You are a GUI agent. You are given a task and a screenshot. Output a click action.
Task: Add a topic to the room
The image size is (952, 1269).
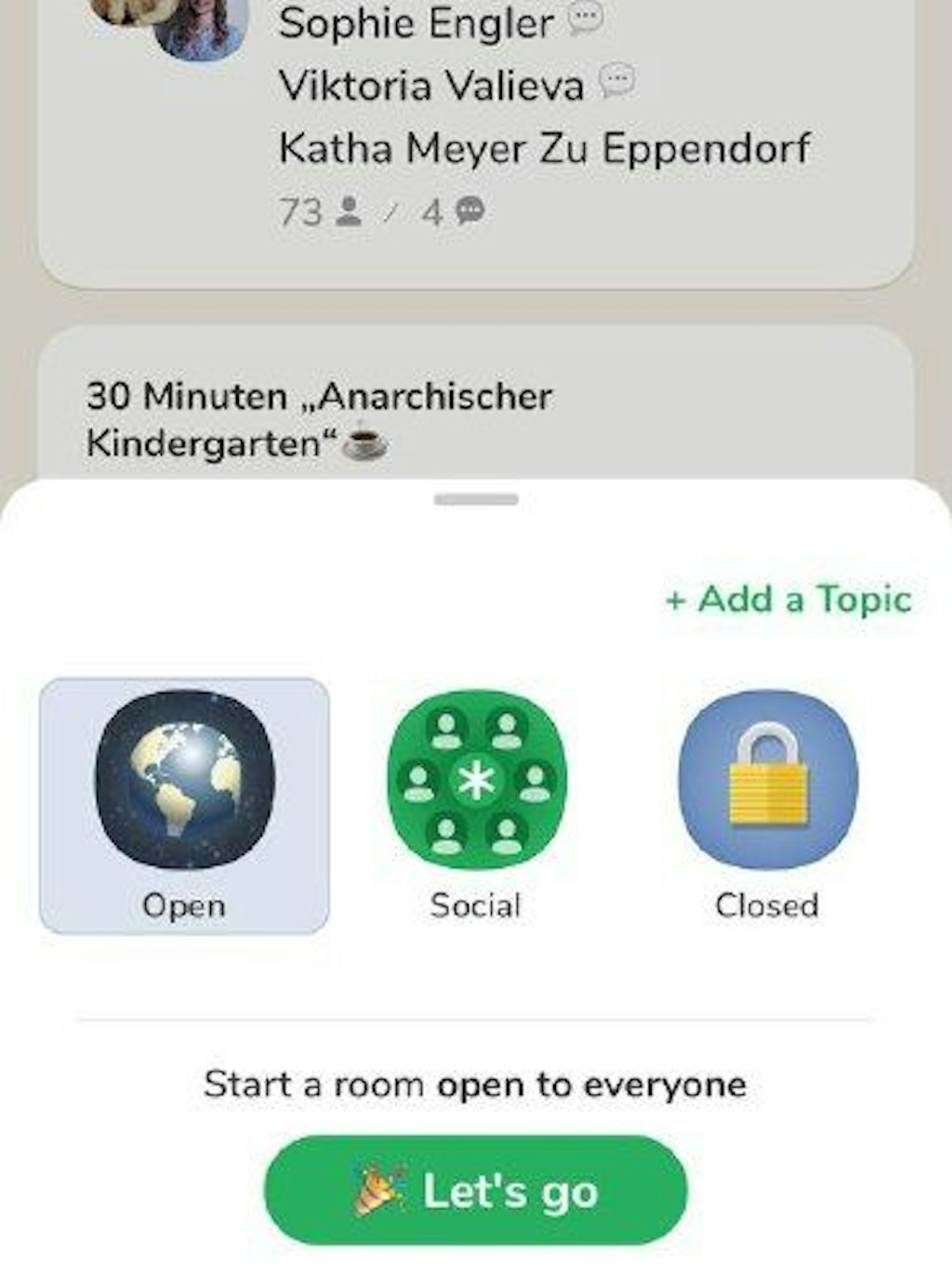click(x=788, y=600)
